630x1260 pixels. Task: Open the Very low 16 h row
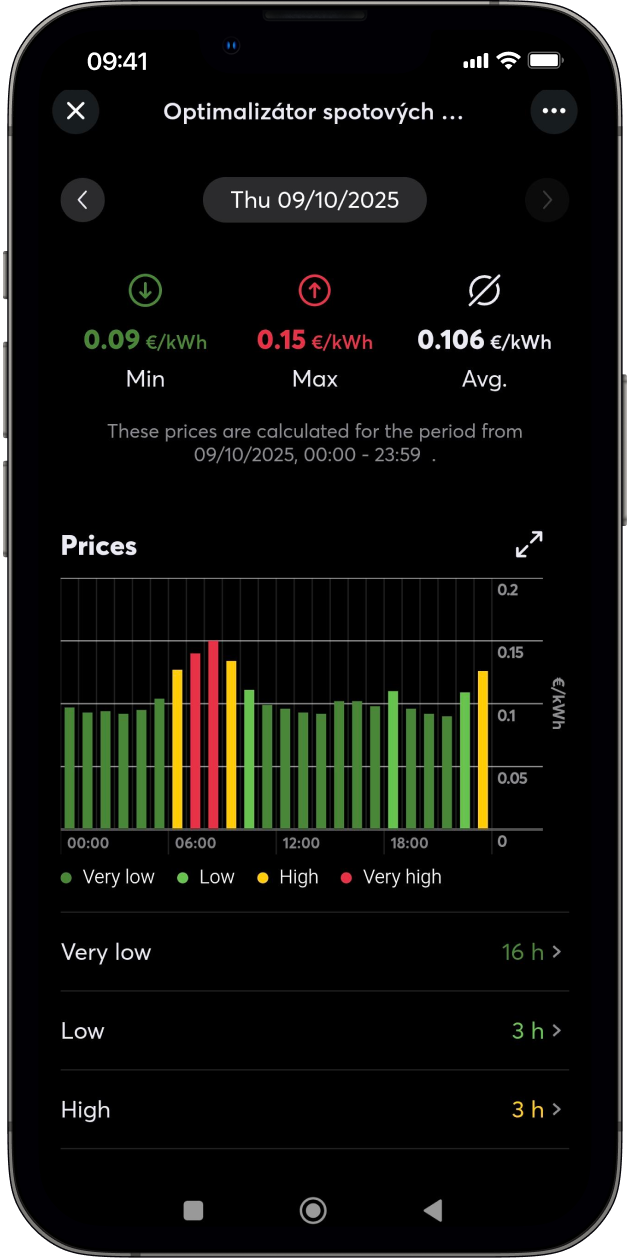click(314, 952)
